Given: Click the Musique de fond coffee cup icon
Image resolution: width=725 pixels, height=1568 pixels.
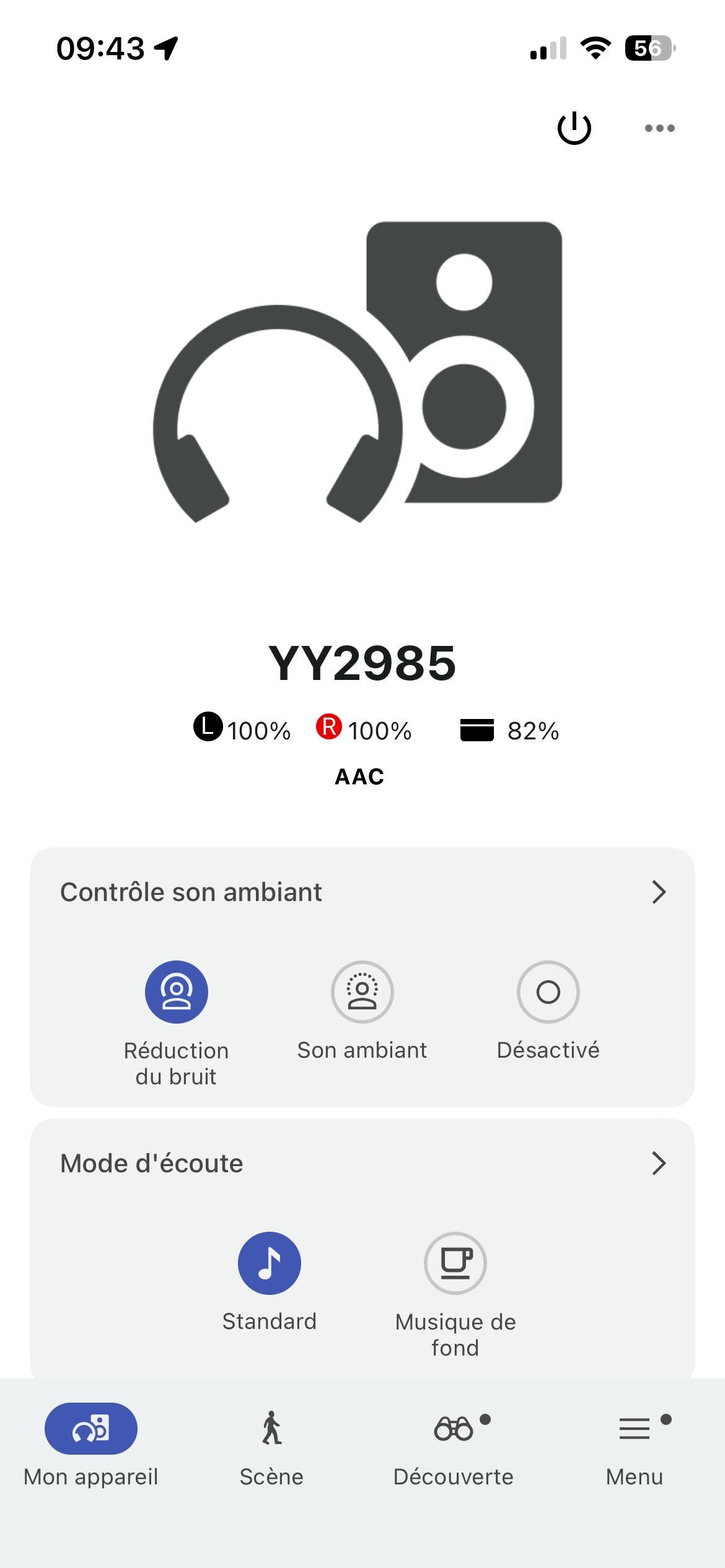Looking at the screenshot, I should coord(454,1262).
